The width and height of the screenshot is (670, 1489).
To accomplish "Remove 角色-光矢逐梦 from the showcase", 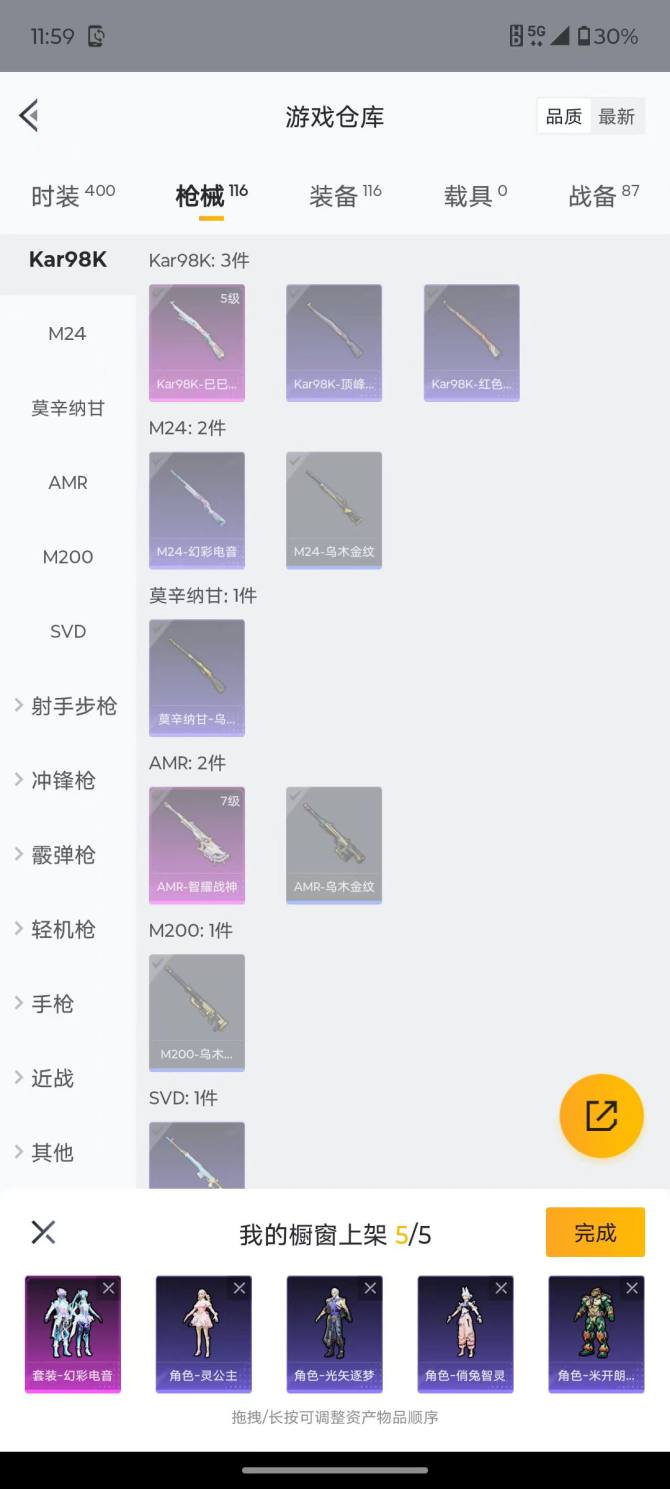I will [371, 1288].
